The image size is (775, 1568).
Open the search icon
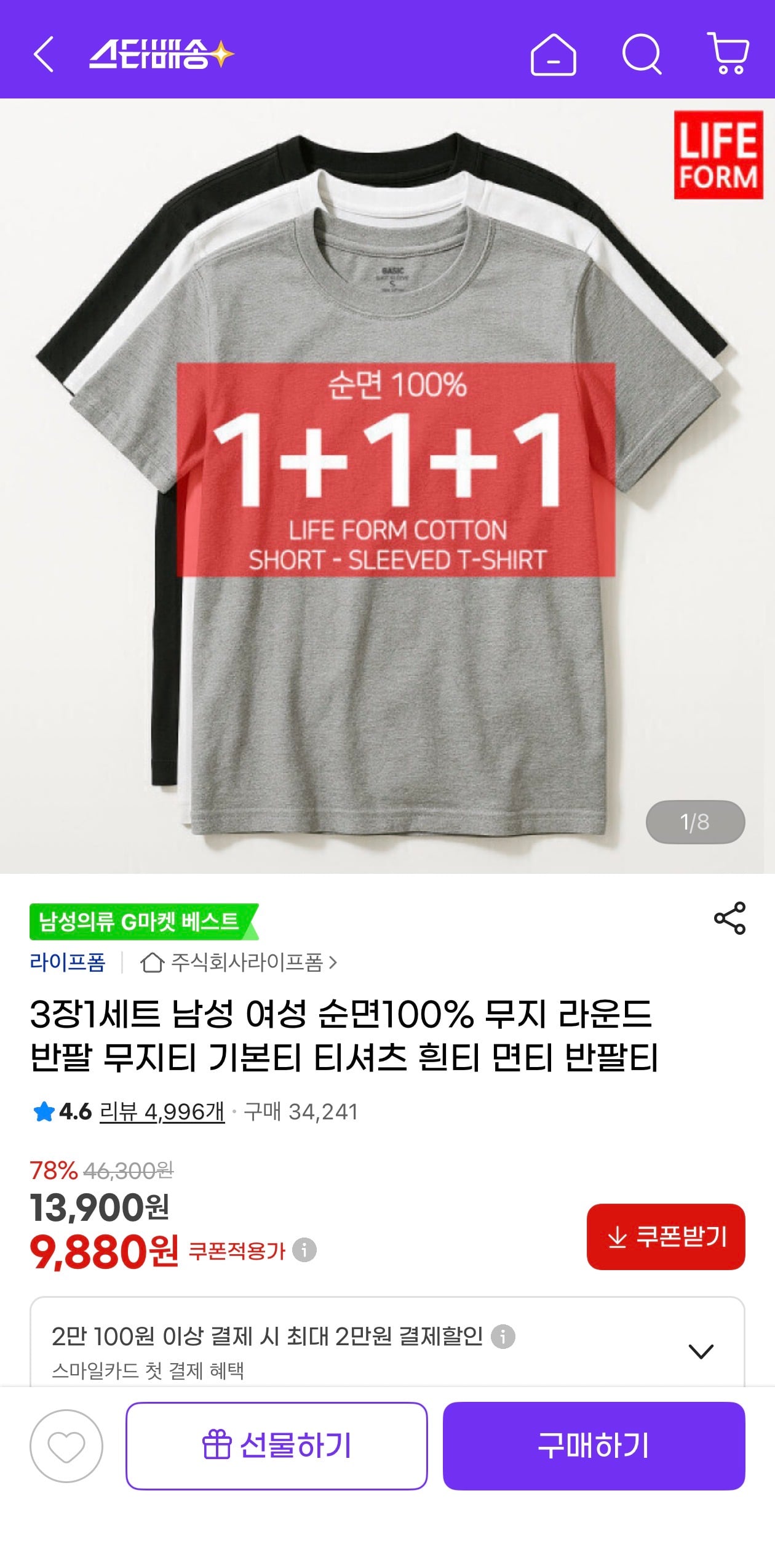[642, 54]
